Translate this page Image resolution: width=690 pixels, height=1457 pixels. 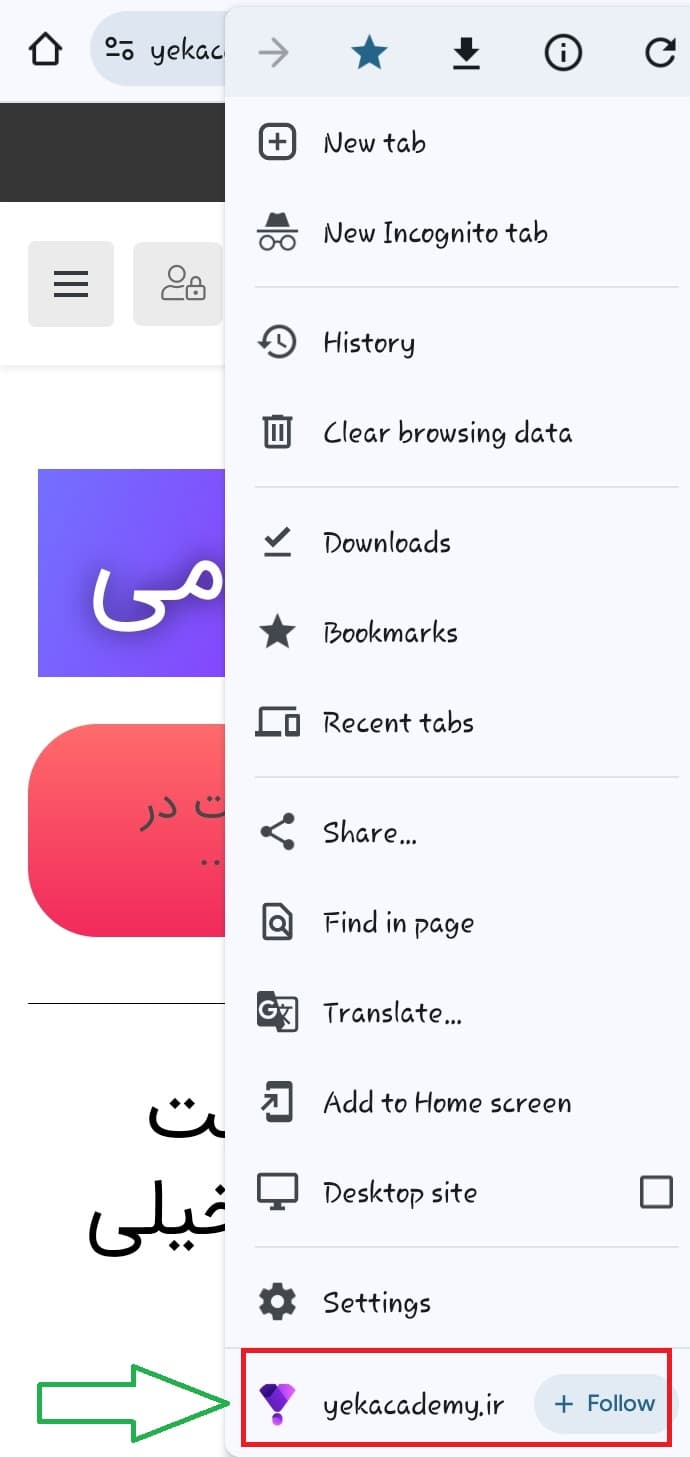tap(392, 1013)
